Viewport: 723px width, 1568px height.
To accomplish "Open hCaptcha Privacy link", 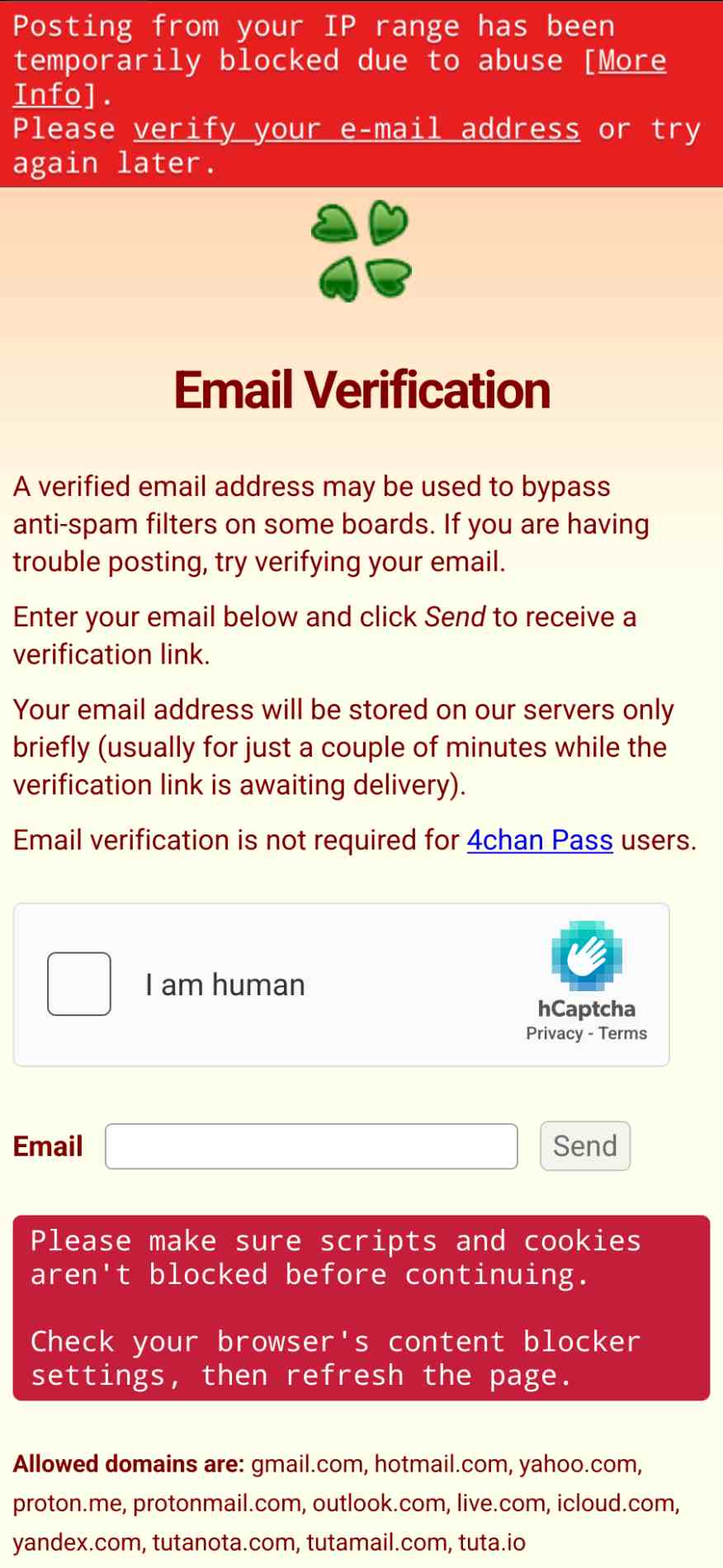I will click(554, 1033).
